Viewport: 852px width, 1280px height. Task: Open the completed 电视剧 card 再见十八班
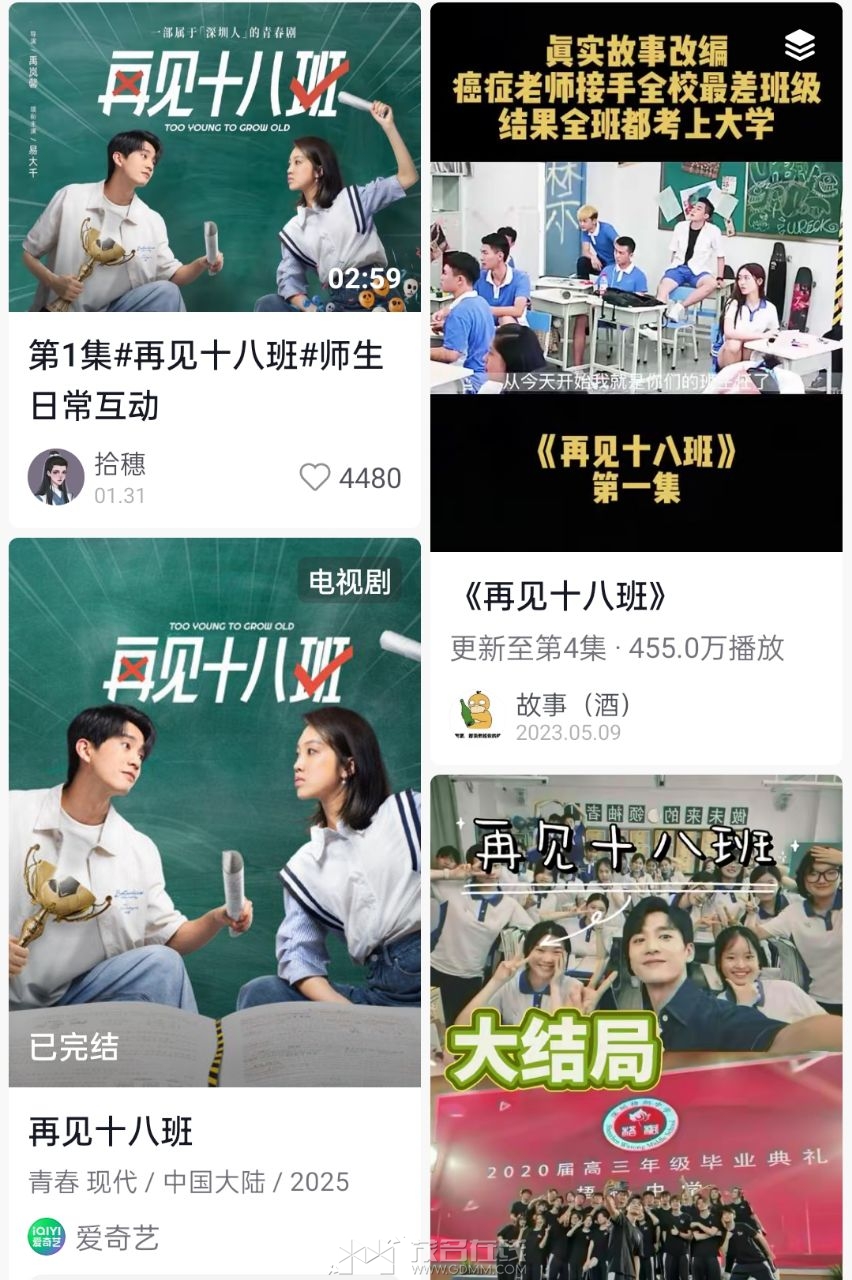pos(214,810)
